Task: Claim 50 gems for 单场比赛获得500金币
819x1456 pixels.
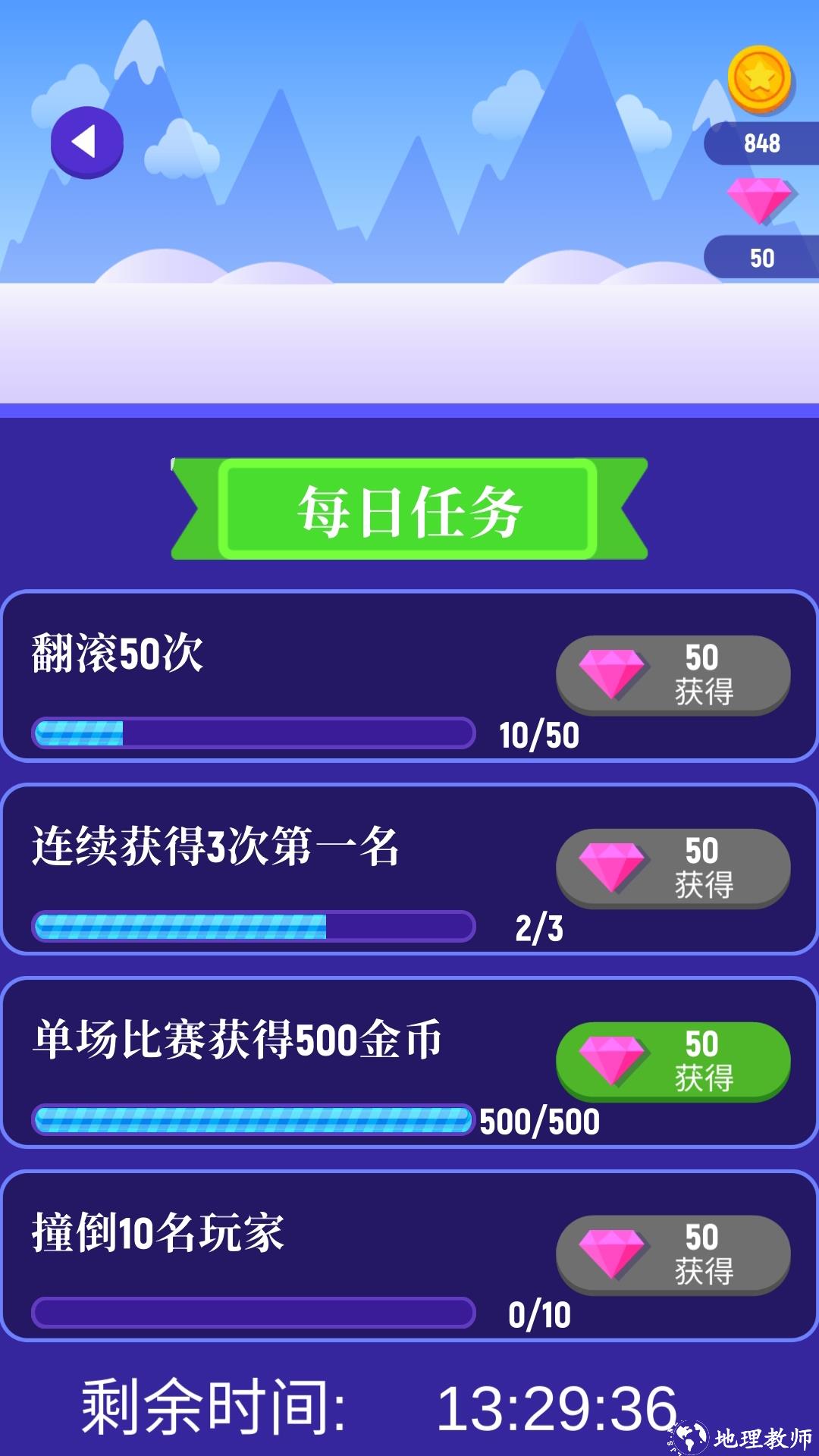Action: coord(673,1061)
